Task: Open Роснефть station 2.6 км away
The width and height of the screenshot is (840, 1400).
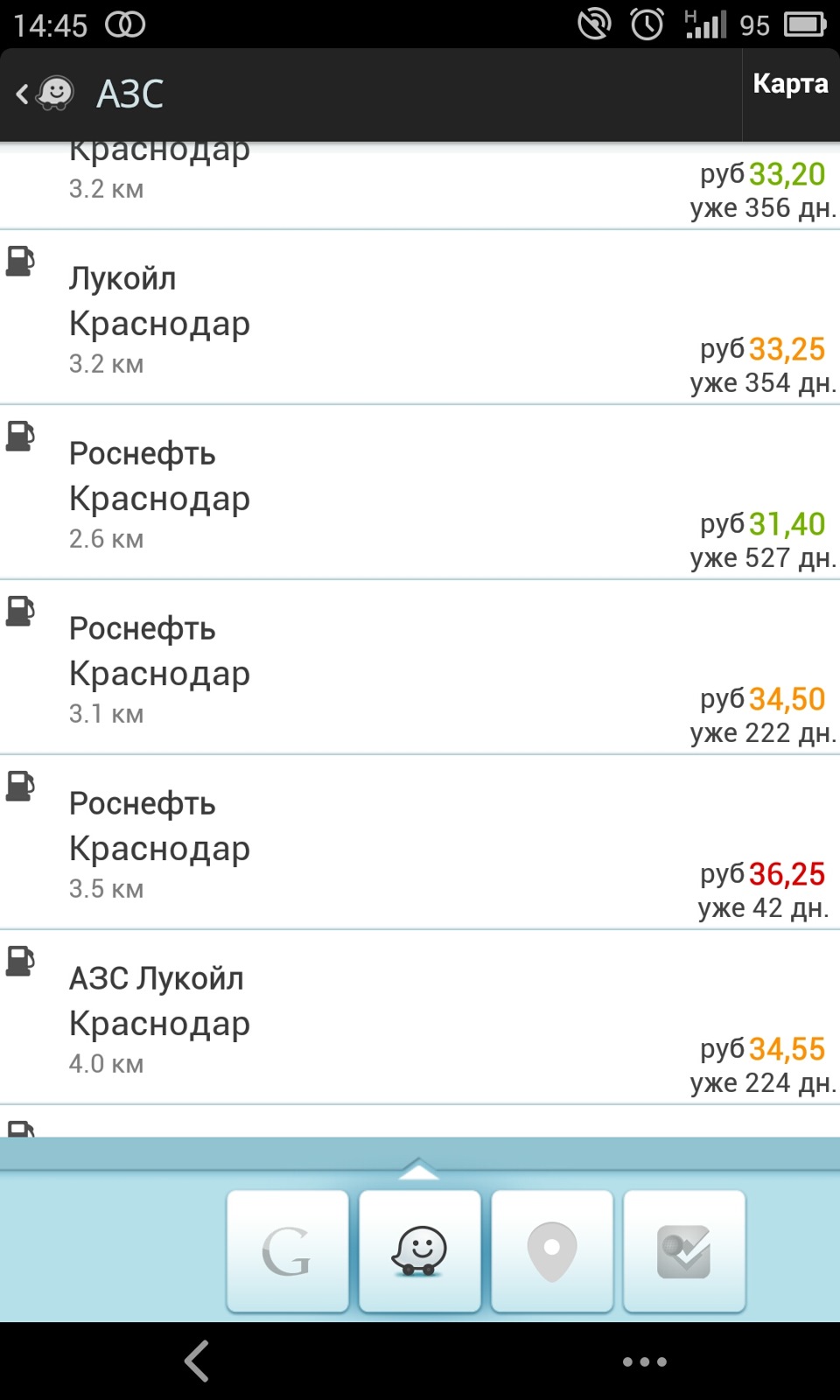Action: (420, 493)
